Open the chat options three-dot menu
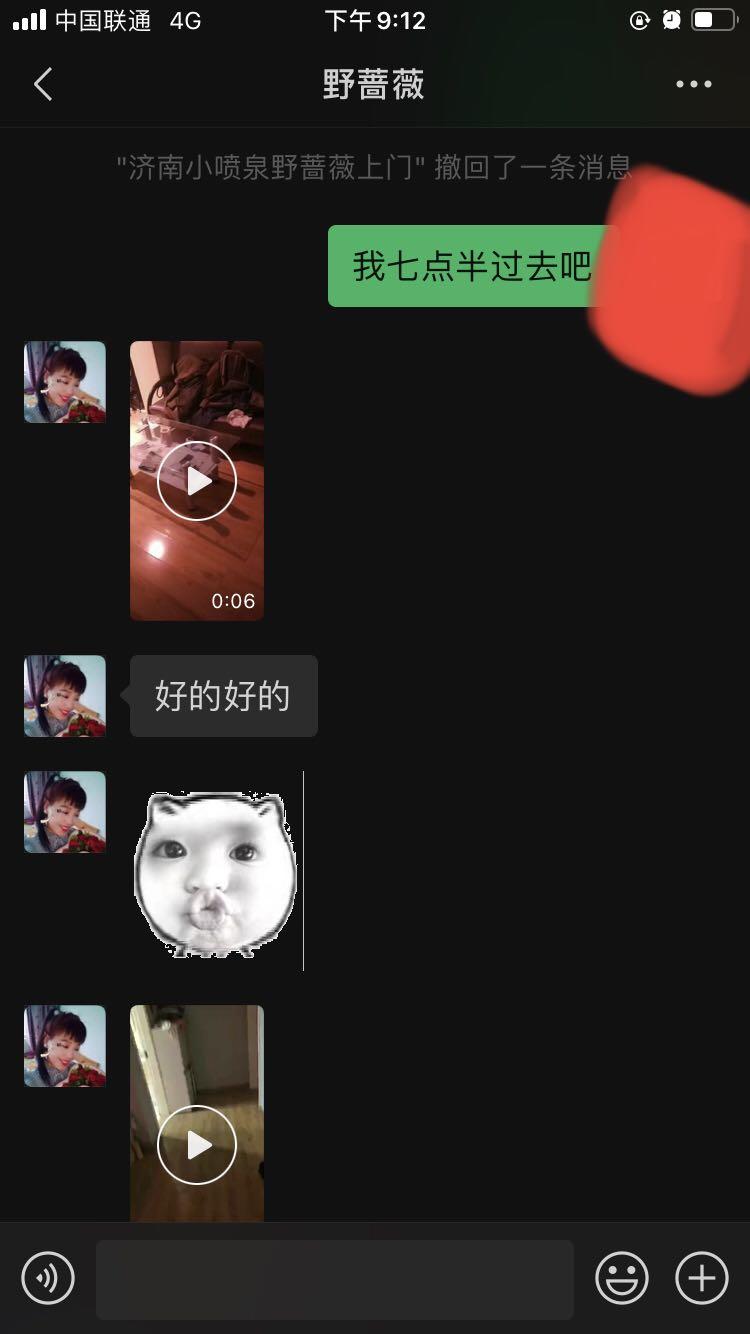The image size is (750, 1334). [x=693, y=85]
